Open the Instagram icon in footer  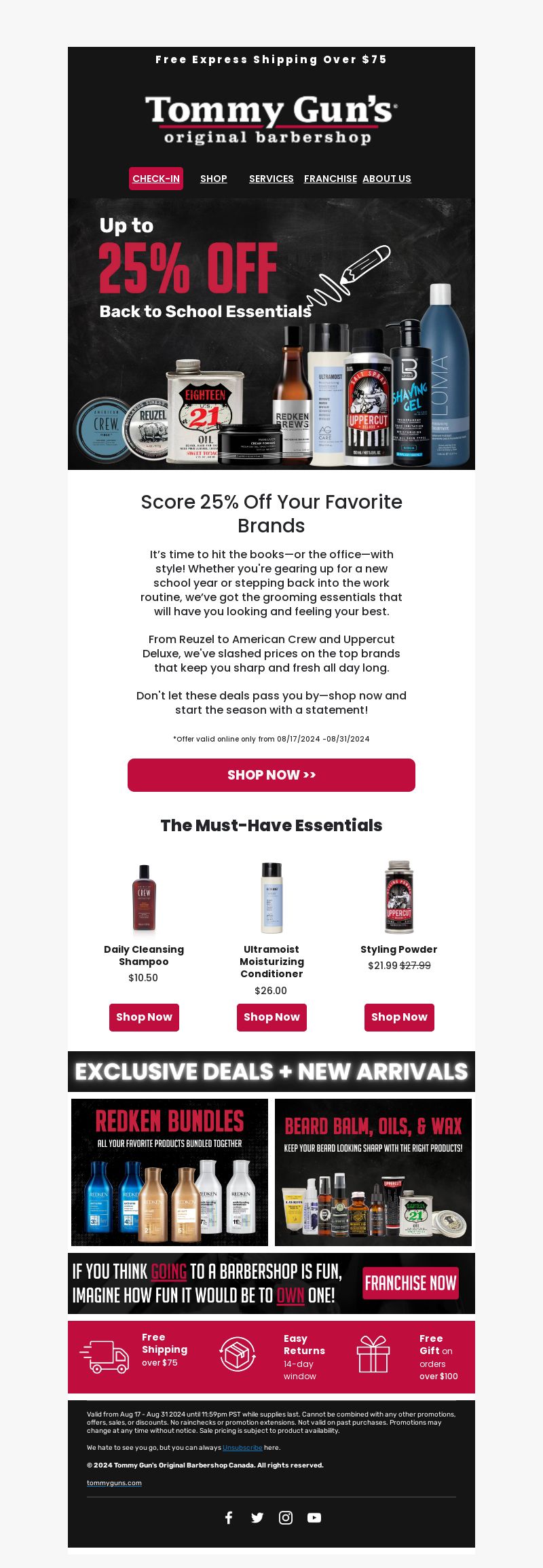(x=286, y=1517)
